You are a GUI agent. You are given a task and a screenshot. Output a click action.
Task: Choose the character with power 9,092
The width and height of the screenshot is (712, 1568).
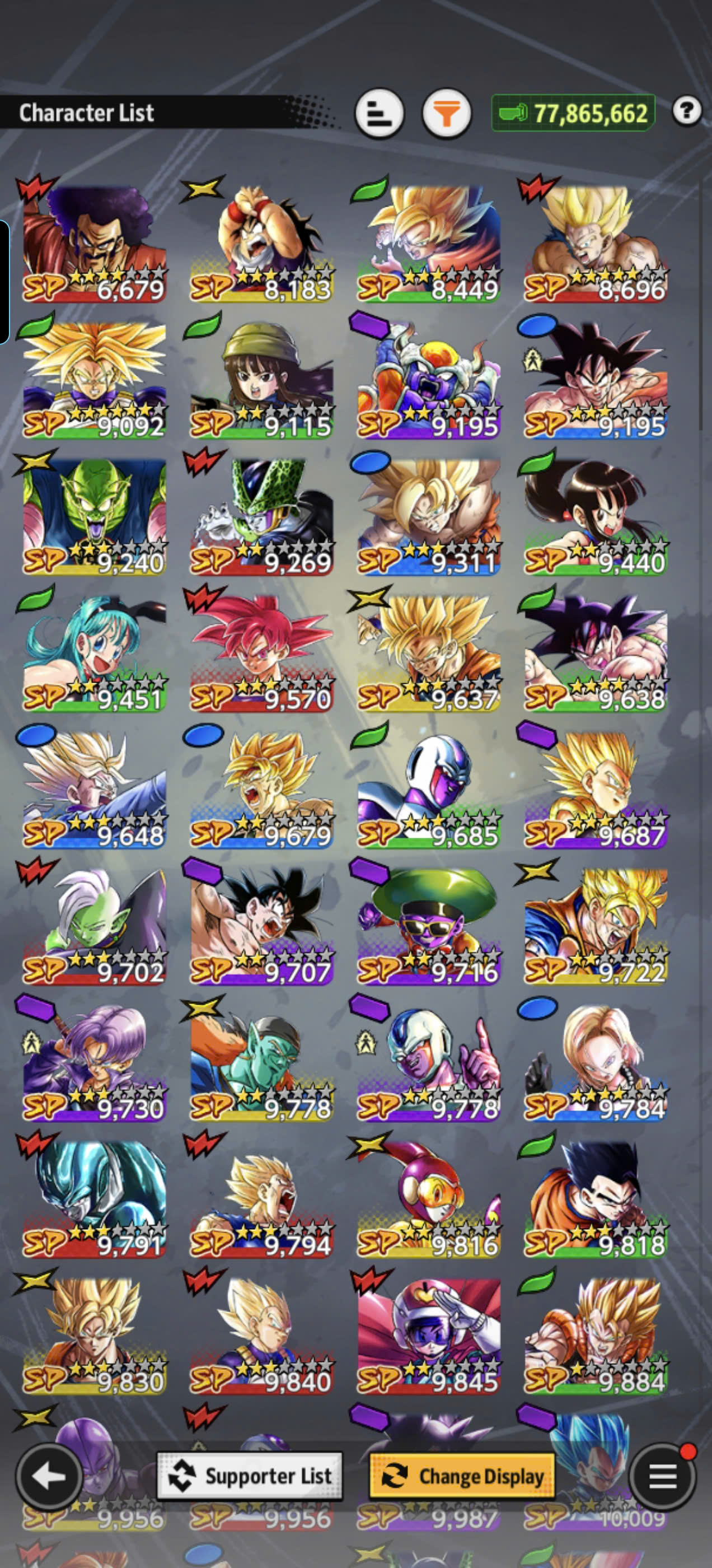pos(93,379)
